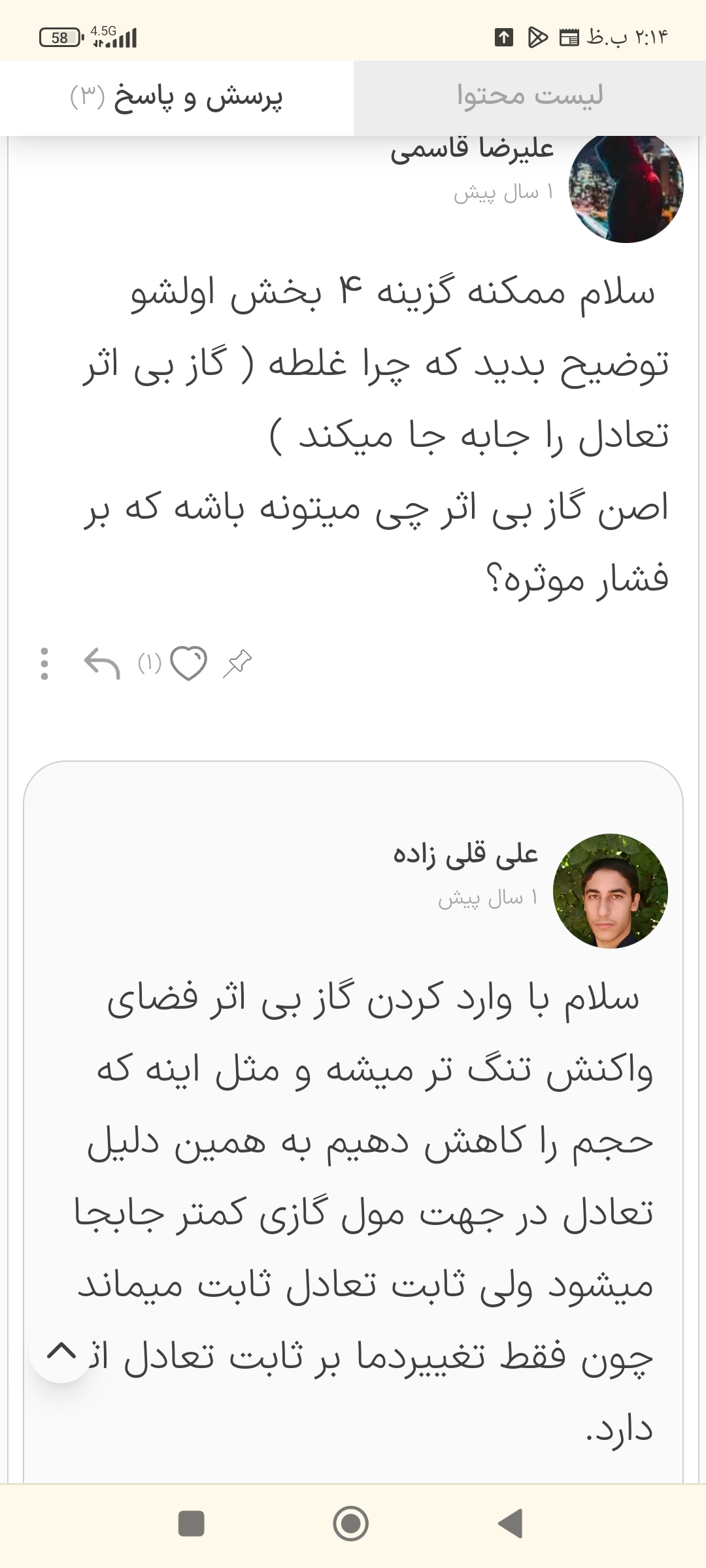Open علیرضا قاسمی's profile picture
706x1568 pixels.
(x=626, y=187)
